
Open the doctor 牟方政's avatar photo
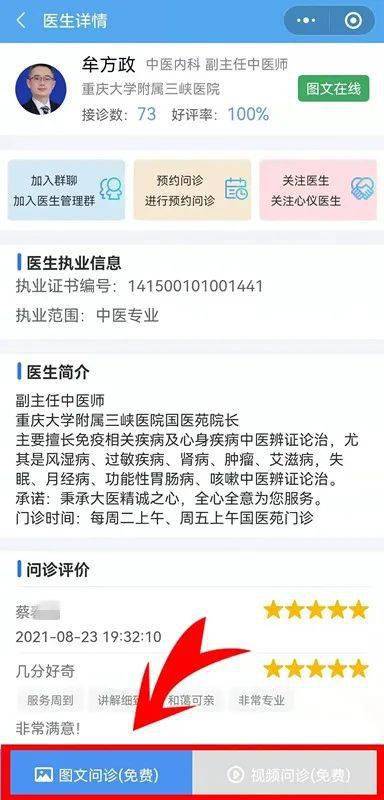pyautogui.click(x=41, y=89)
